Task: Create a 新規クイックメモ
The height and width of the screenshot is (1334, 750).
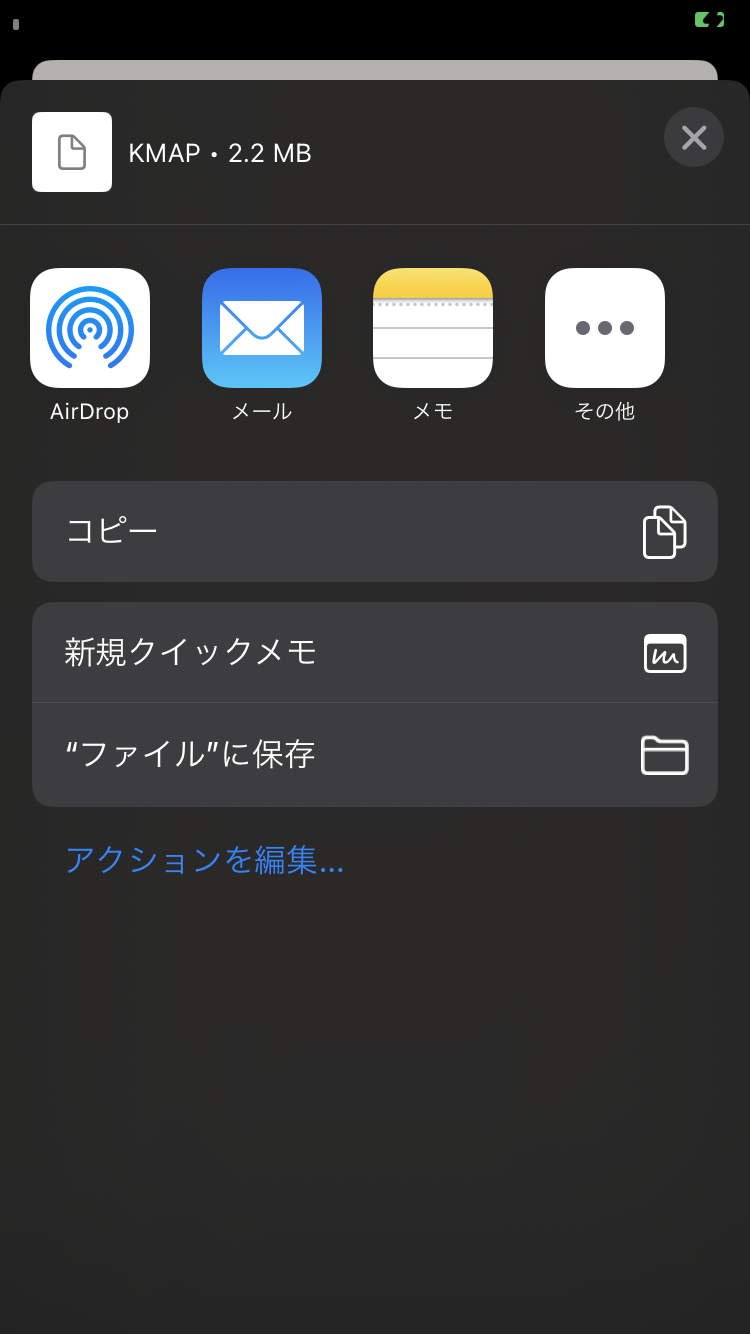Action: click(x=375, y=653)
